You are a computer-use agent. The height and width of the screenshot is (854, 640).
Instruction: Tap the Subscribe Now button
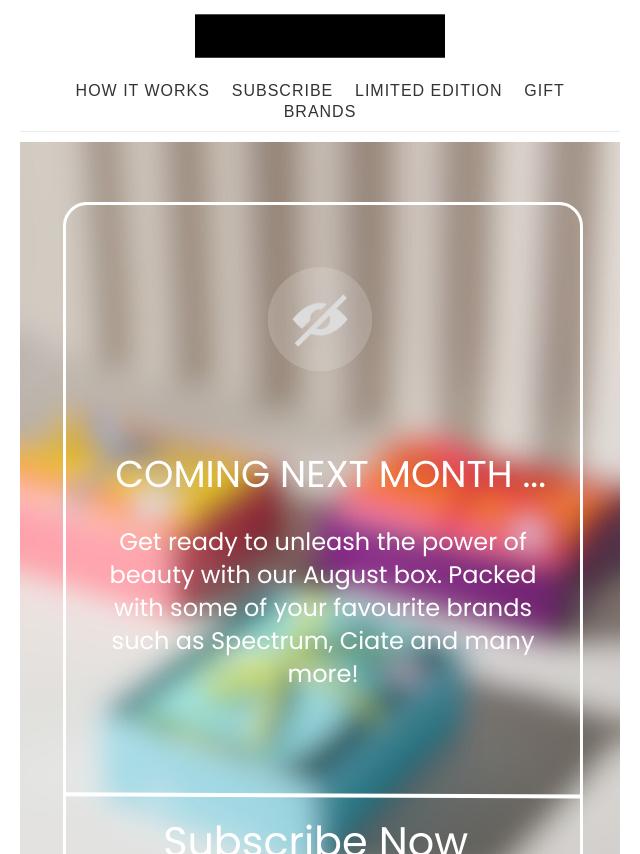coord(316,836)
